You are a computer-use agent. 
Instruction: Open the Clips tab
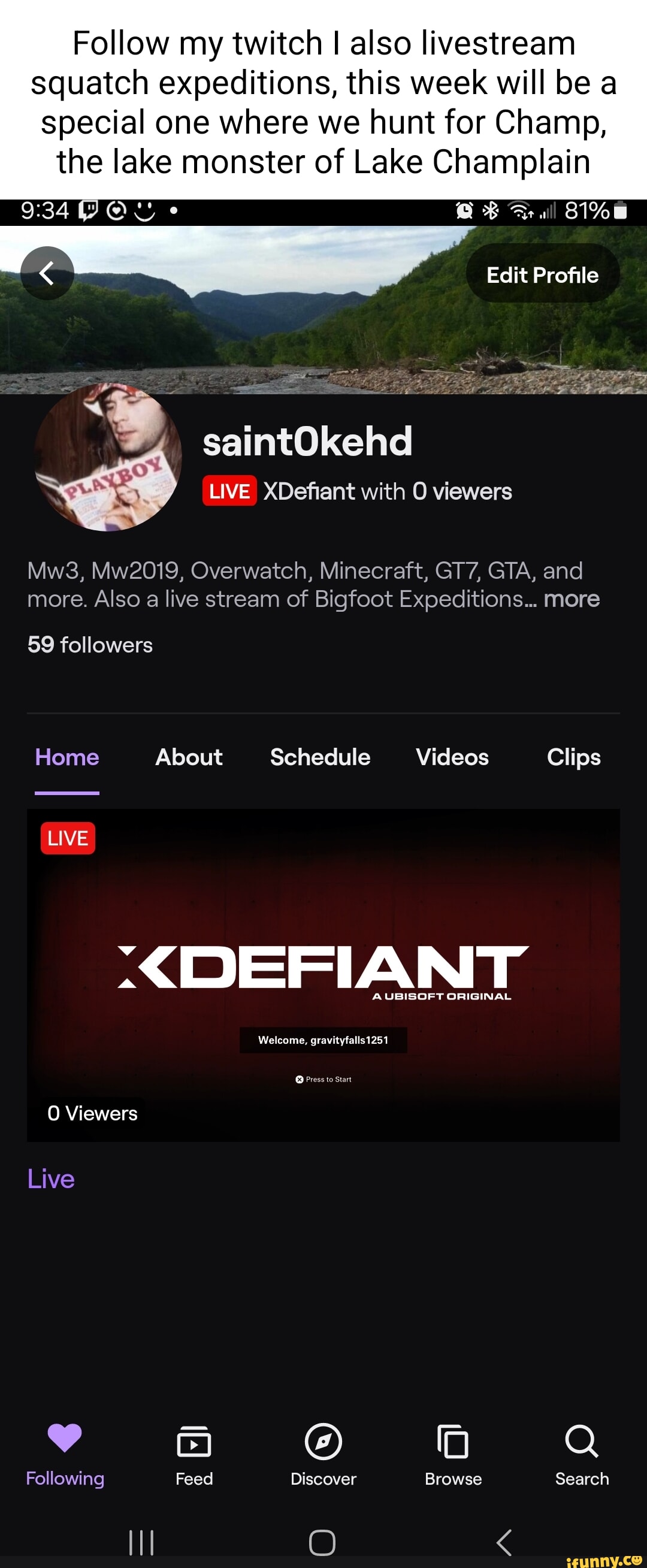point(573,757)
